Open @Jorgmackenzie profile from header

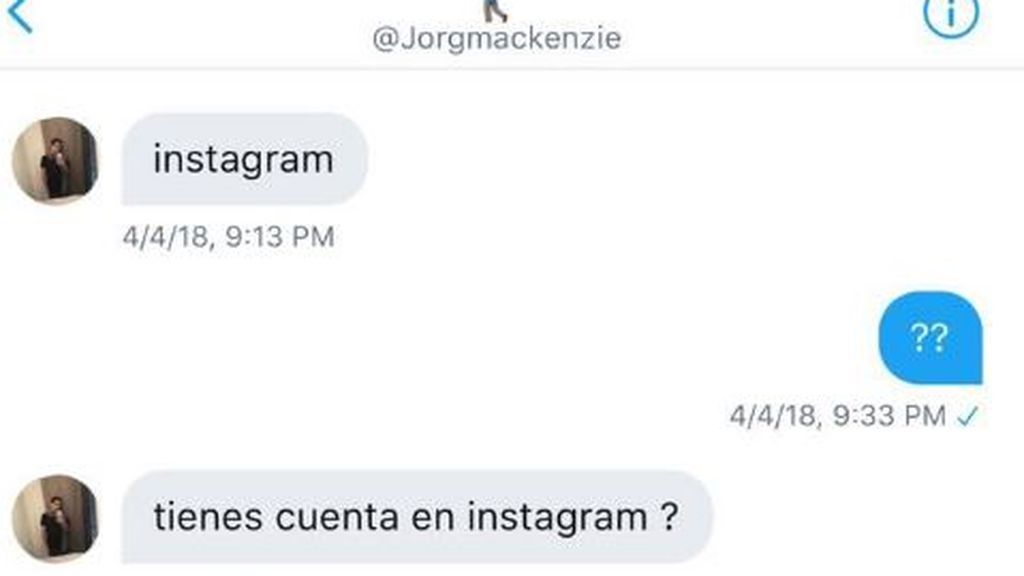pyautogui.click(x=496, y=38)
